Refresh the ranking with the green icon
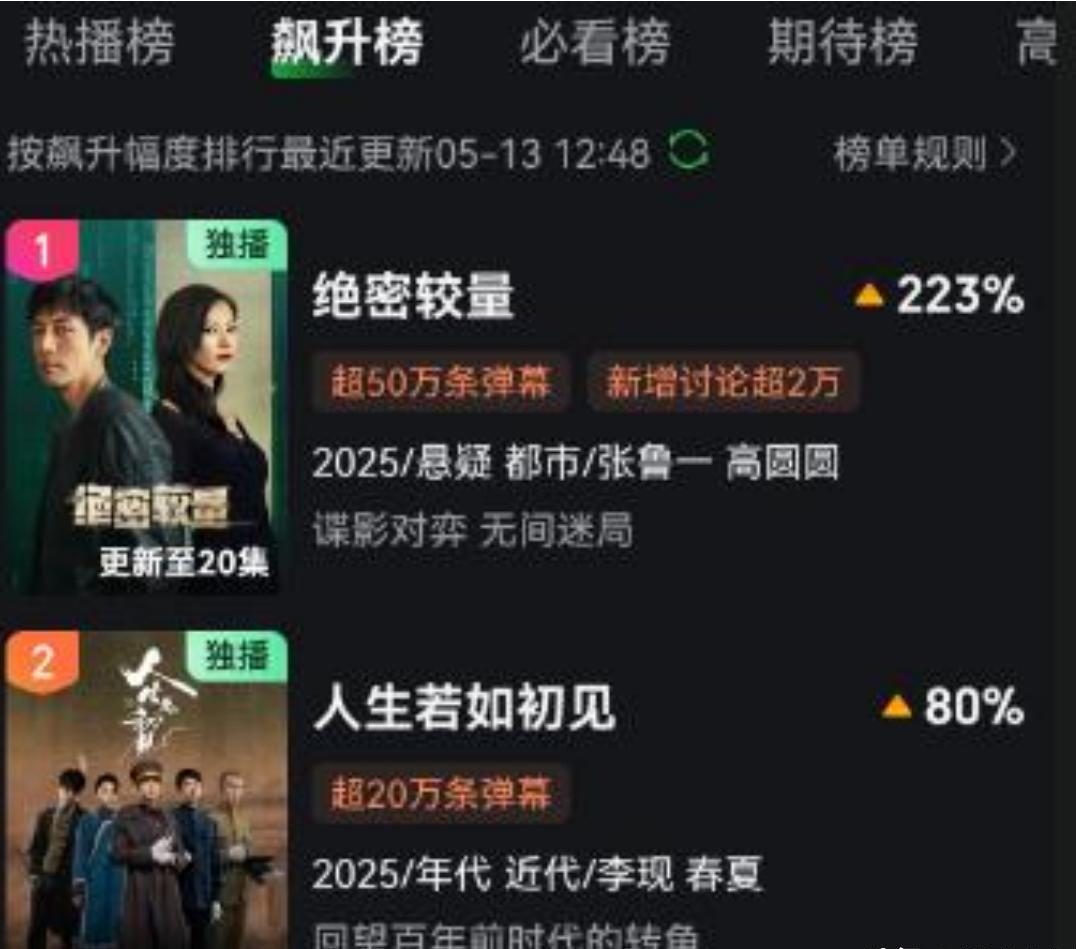This screenshot has width=1076, height=949. click(x=689, y=153)
